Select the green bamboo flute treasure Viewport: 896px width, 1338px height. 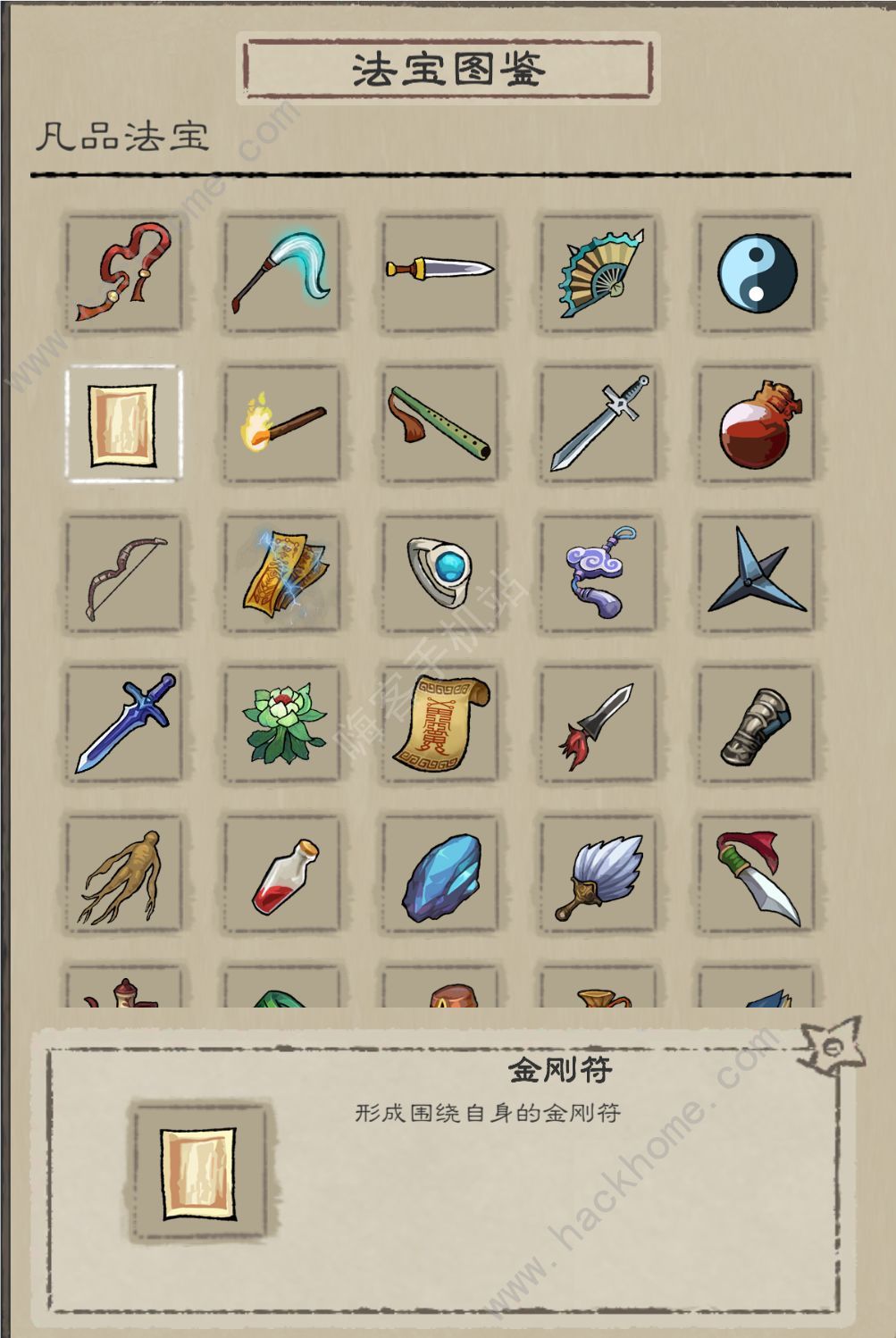[x=440, y=424]
